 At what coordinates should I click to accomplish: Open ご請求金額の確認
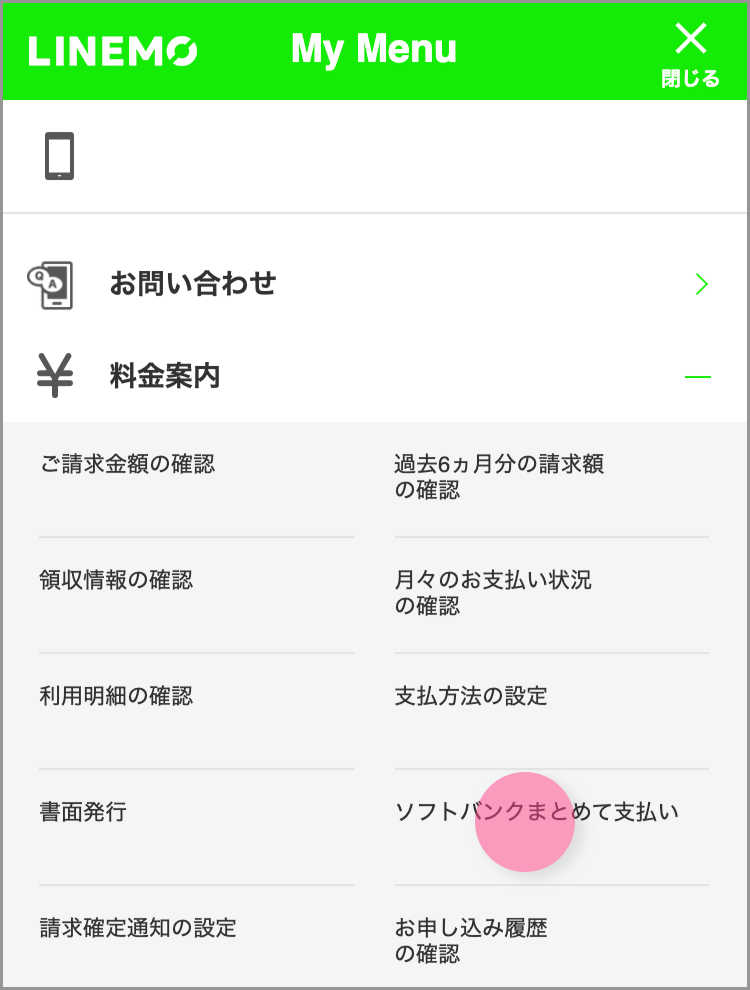pos(128,464)
